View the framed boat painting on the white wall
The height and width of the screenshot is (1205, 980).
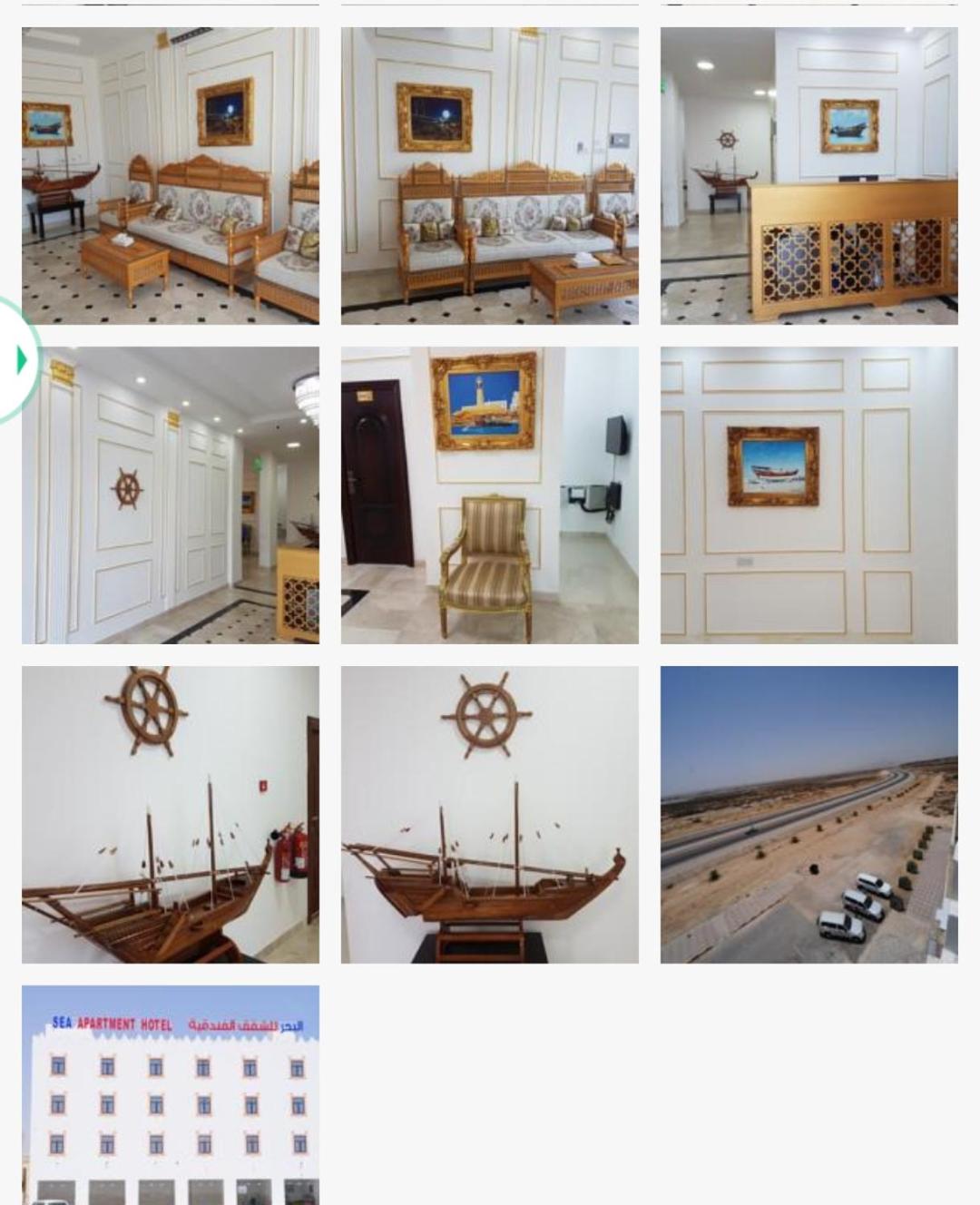pos(808,495)
